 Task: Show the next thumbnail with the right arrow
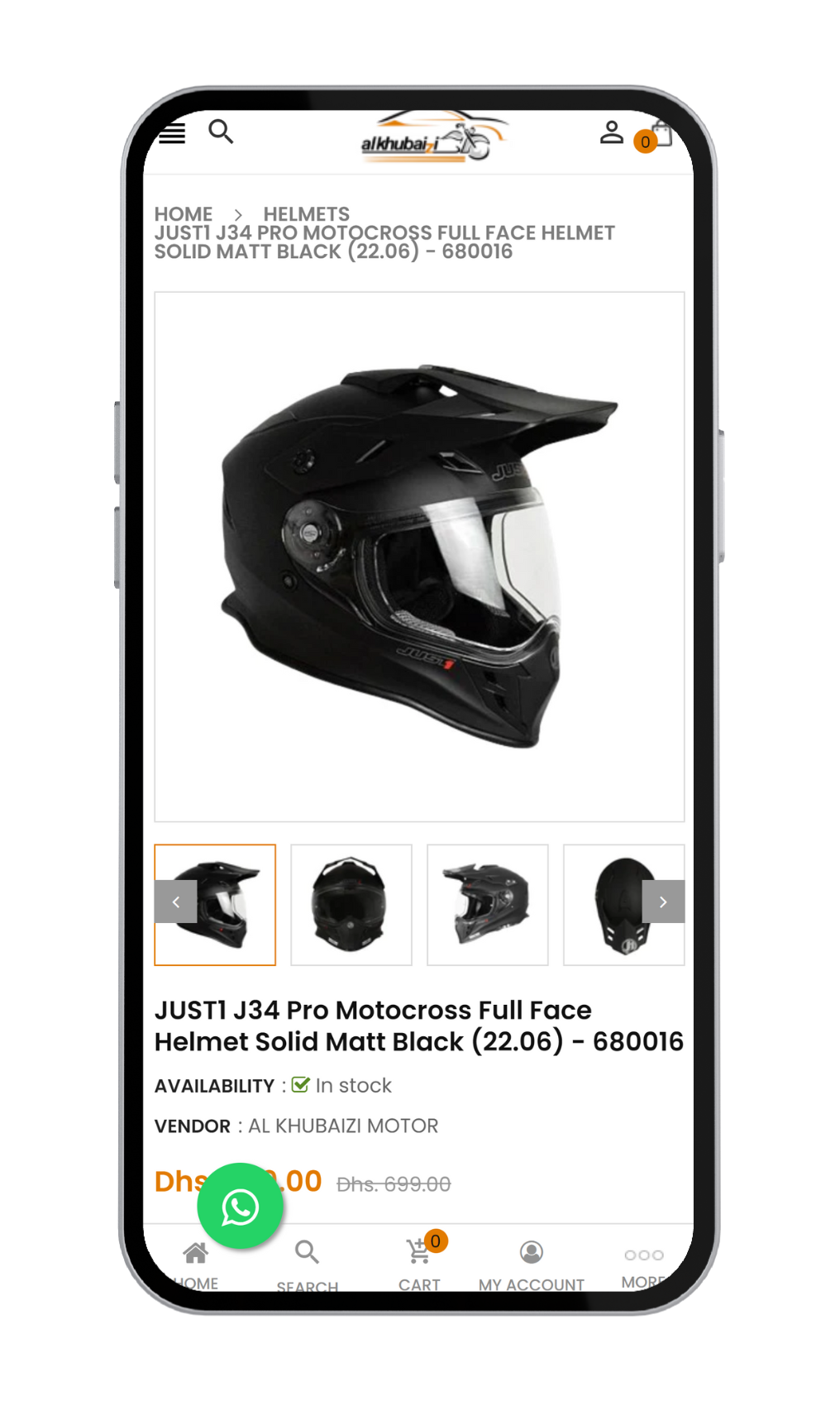click(x=663, y=901)
